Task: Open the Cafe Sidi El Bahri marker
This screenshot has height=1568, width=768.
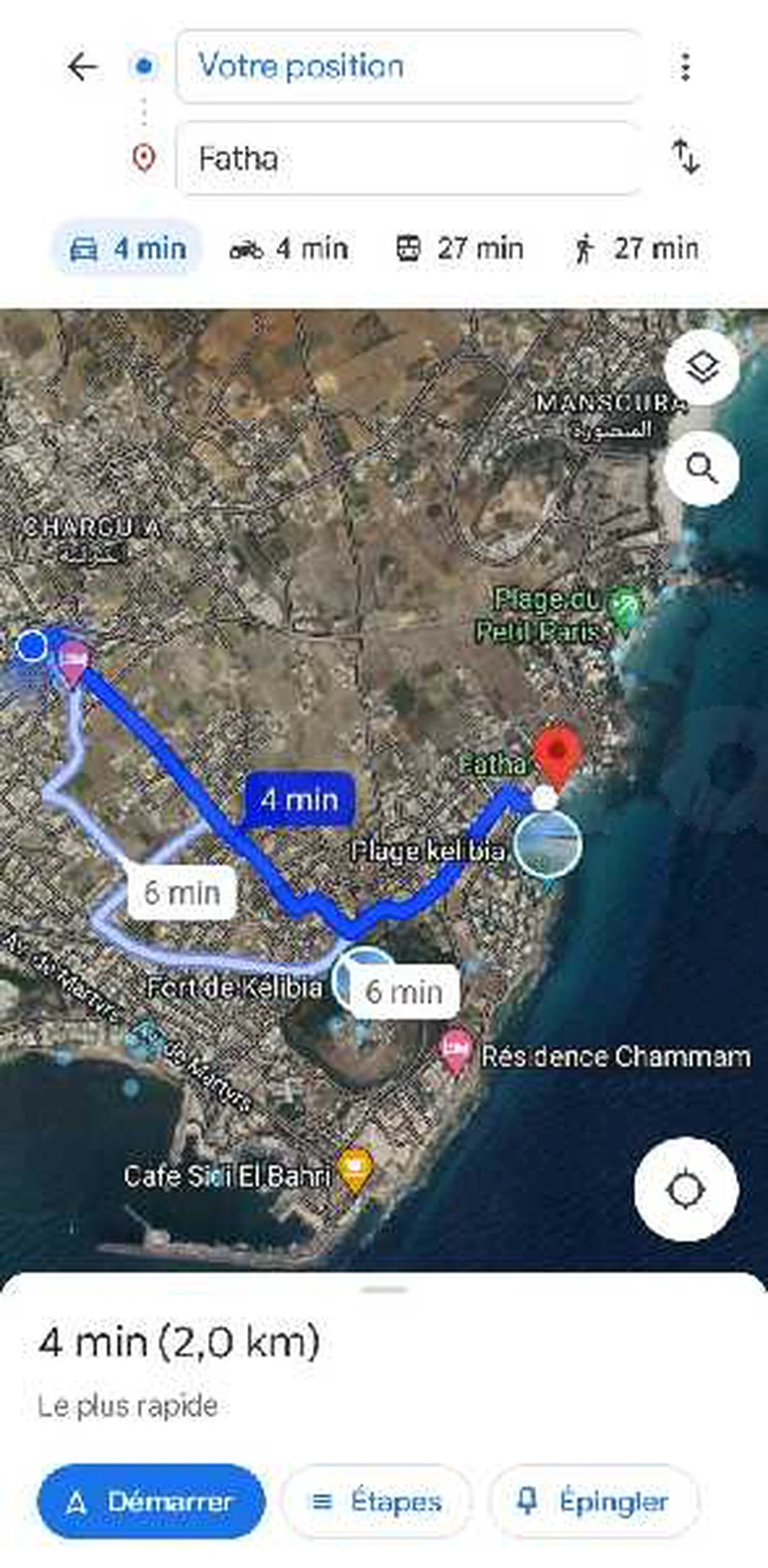Action: tap(355, 1171)
